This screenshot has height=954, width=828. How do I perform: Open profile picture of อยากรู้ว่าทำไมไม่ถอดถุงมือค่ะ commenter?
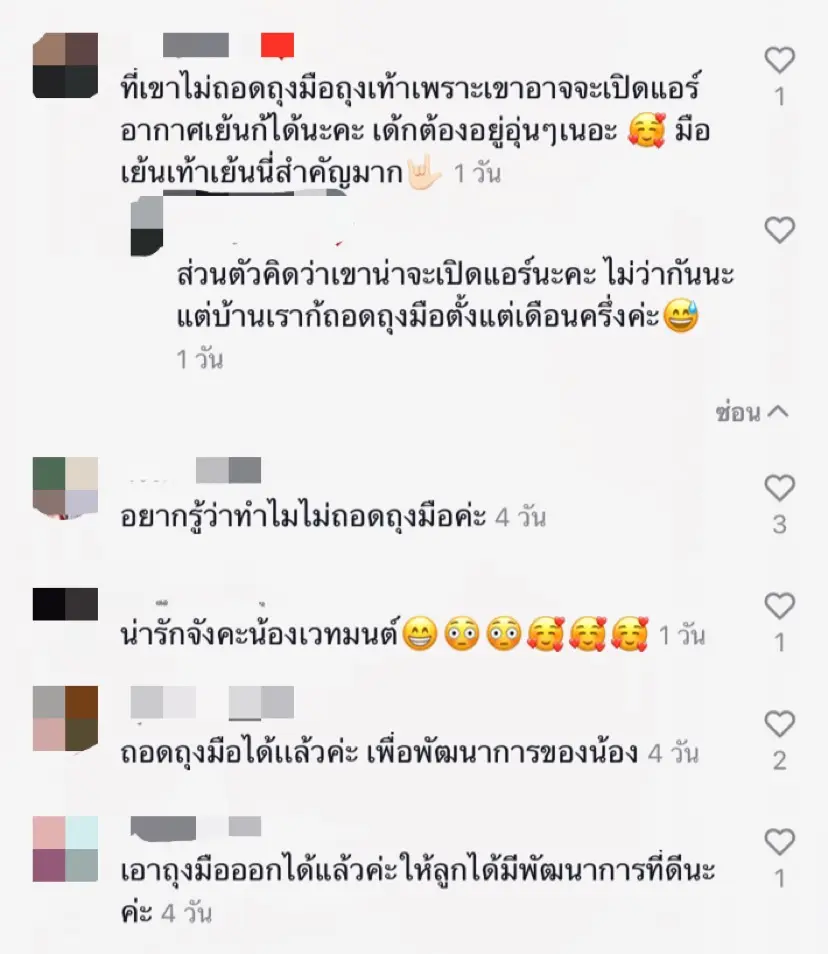(65, 488)
